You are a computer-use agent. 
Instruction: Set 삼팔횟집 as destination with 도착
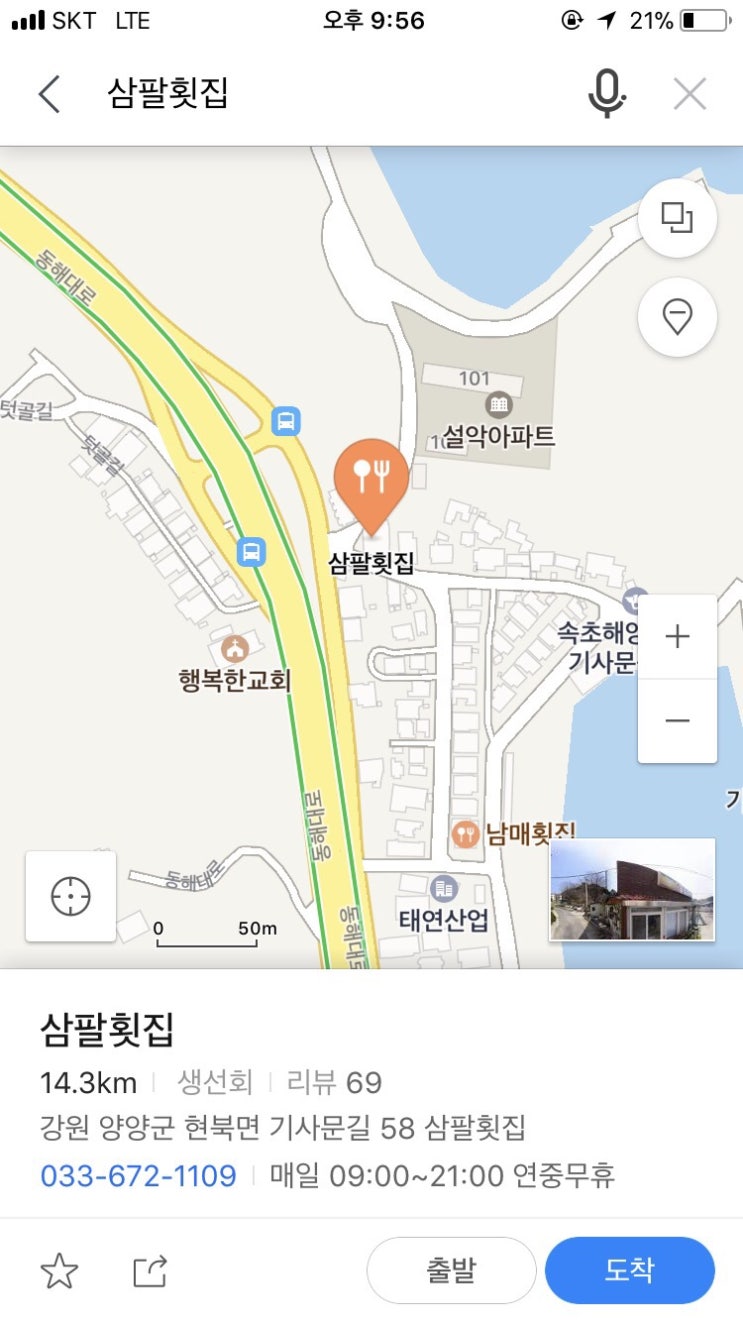[629, 1270]
